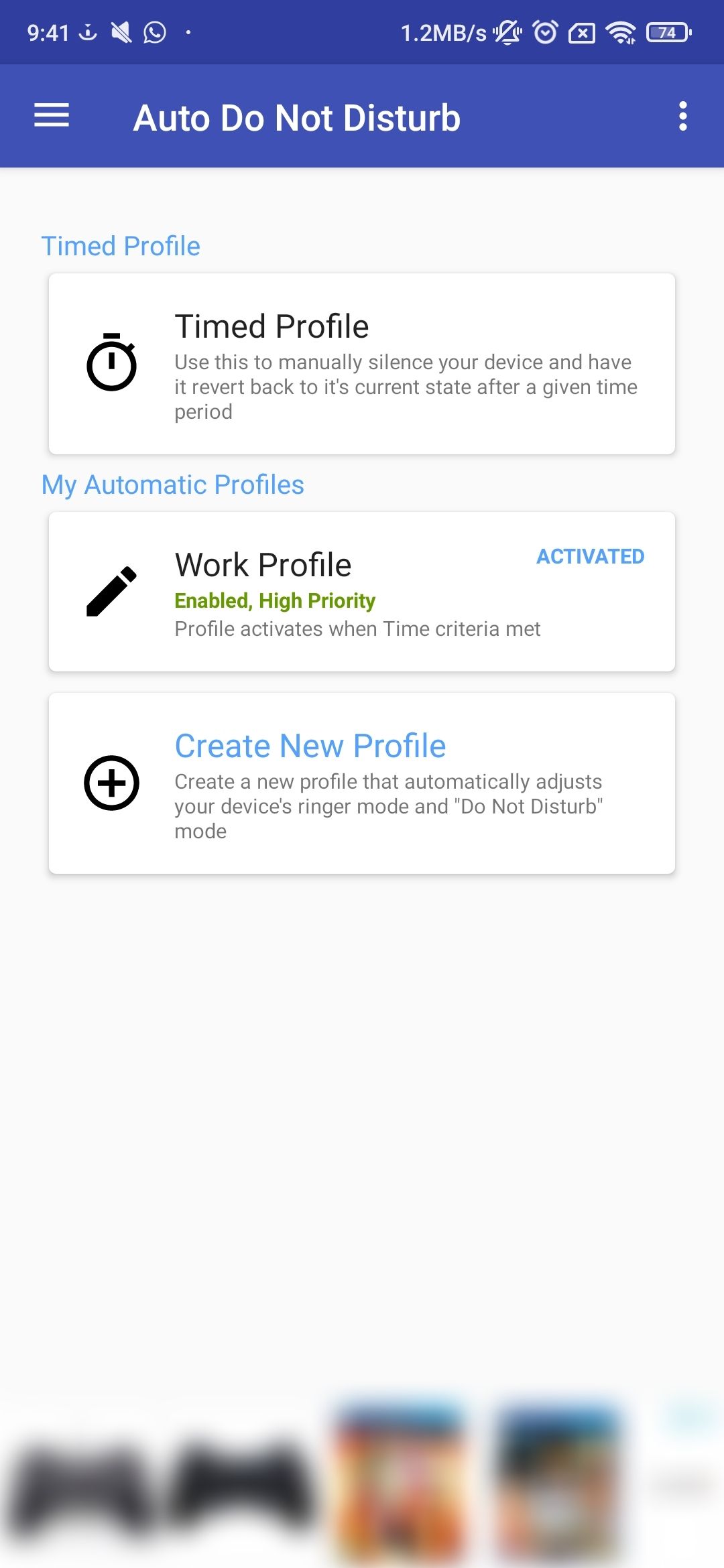The height and width of the screenshot is (1568, 724).
Task: Tap the alarm clock status bar icon
Action: tap(544, 31)
